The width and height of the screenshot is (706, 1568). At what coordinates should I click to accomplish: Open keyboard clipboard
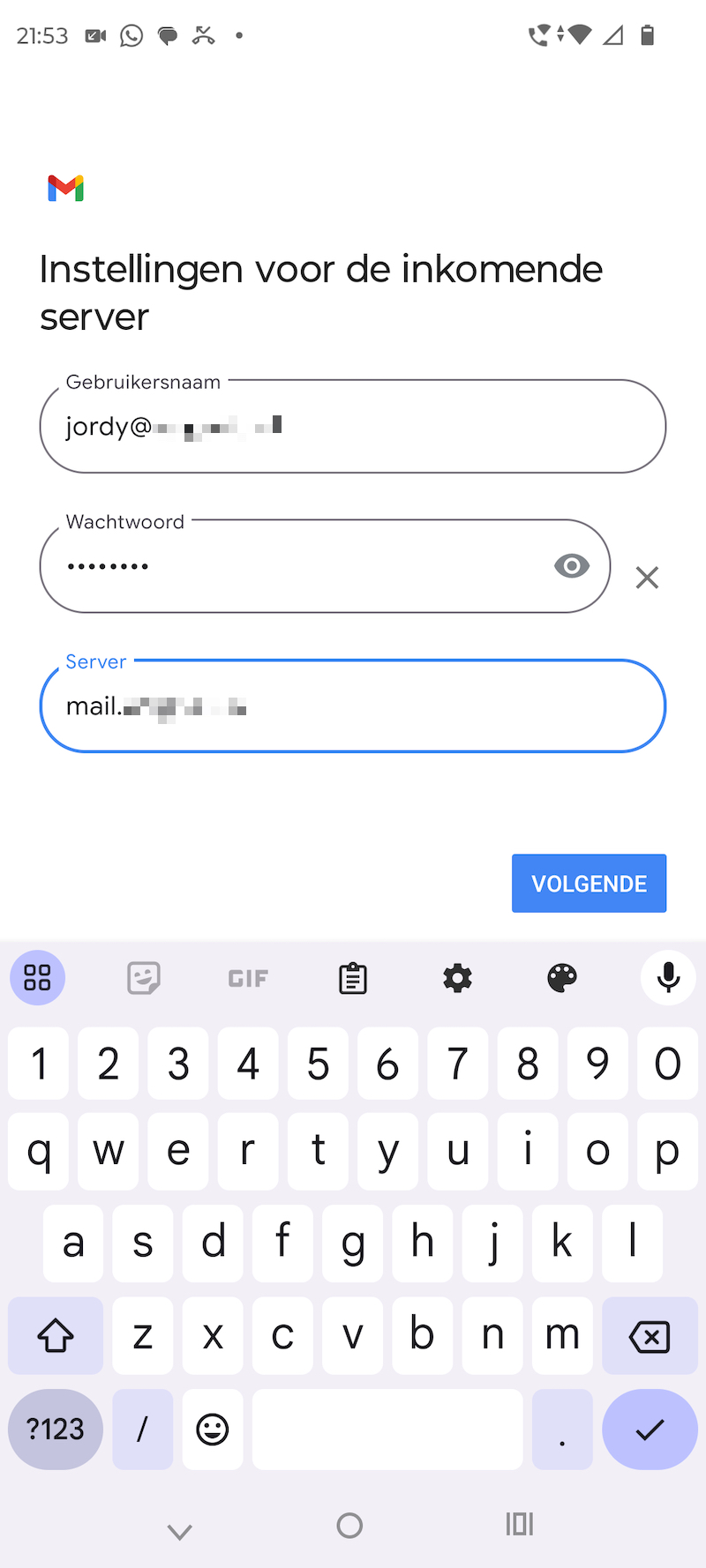pos(353,978)
